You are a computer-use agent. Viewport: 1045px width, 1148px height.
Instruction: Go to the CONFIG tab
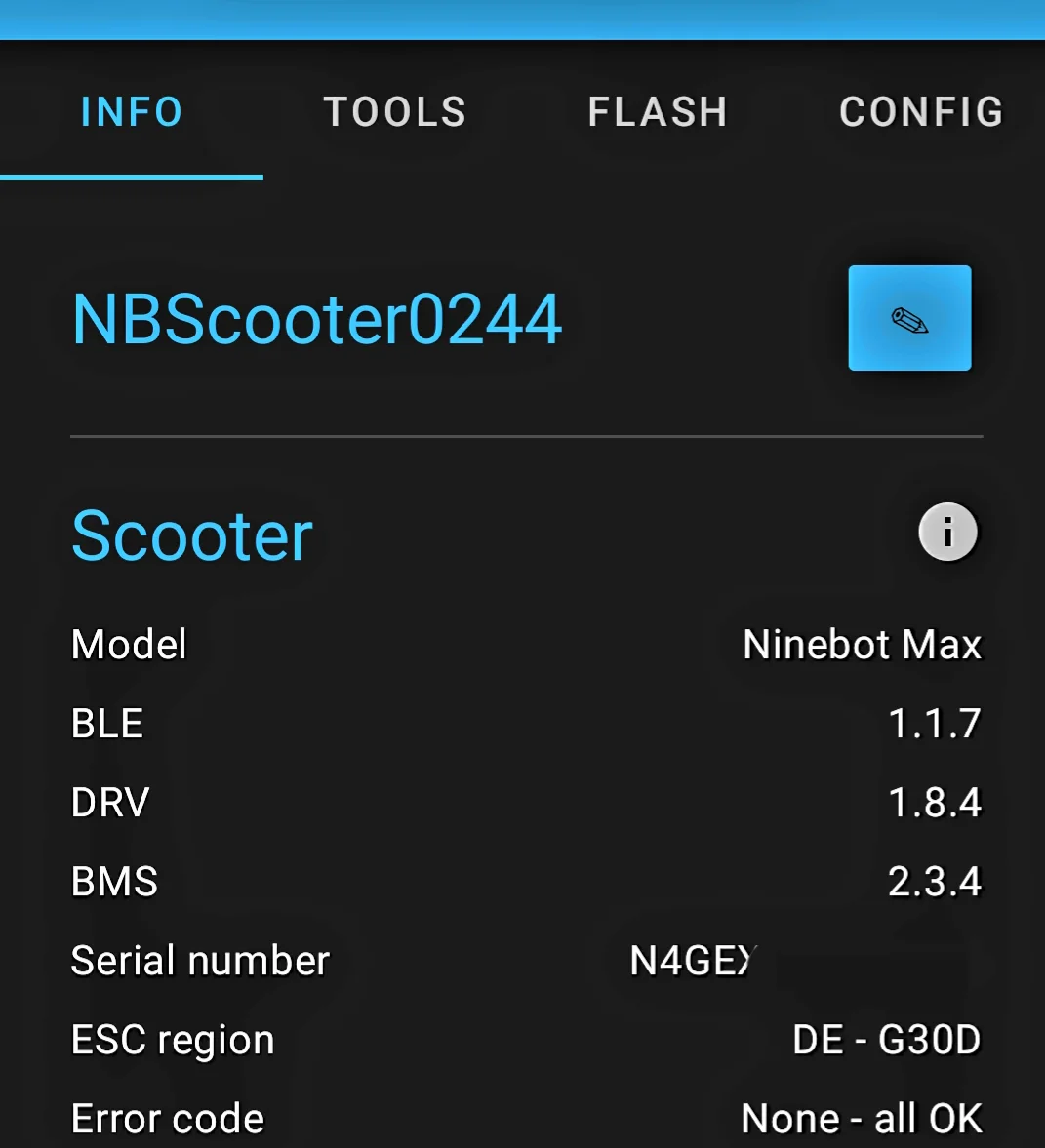click(921, 112)
